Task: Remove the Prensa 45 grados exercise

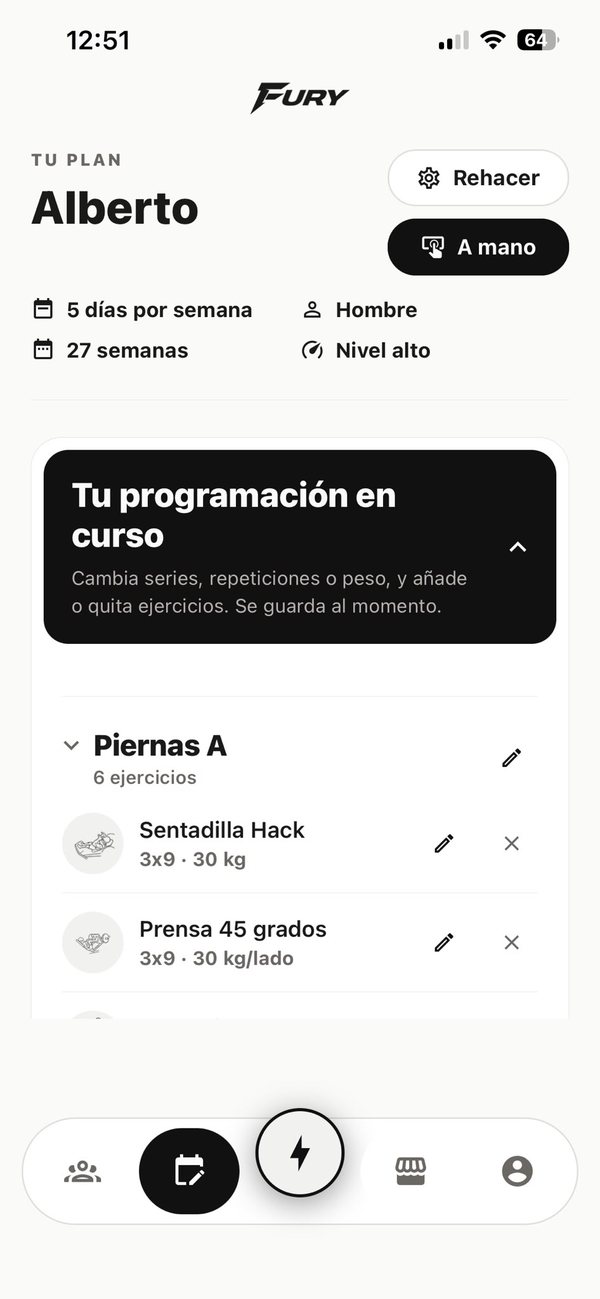Action: 512,942
